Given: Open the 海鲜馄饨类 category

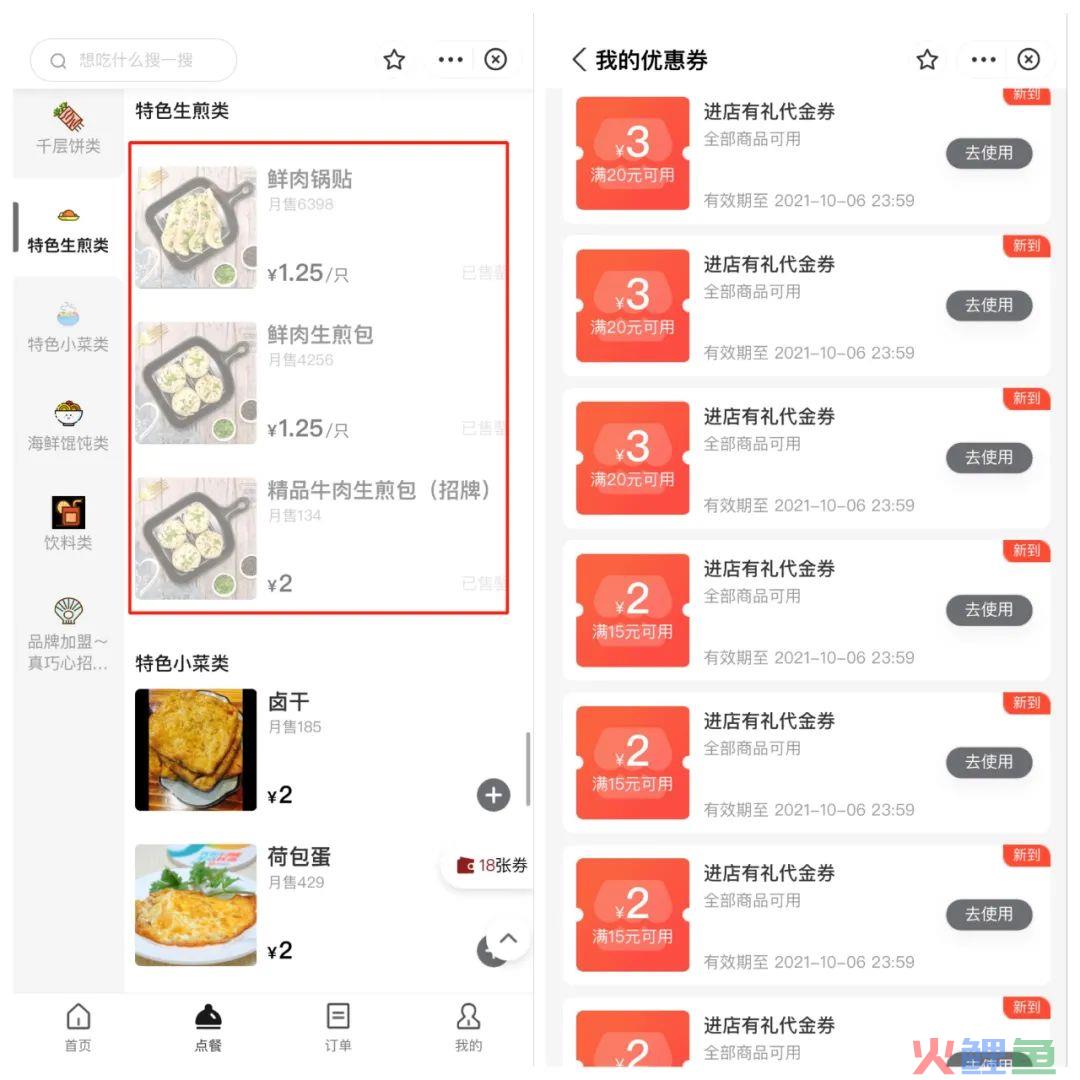Looking at the screenshot, I should coord(68,426).
